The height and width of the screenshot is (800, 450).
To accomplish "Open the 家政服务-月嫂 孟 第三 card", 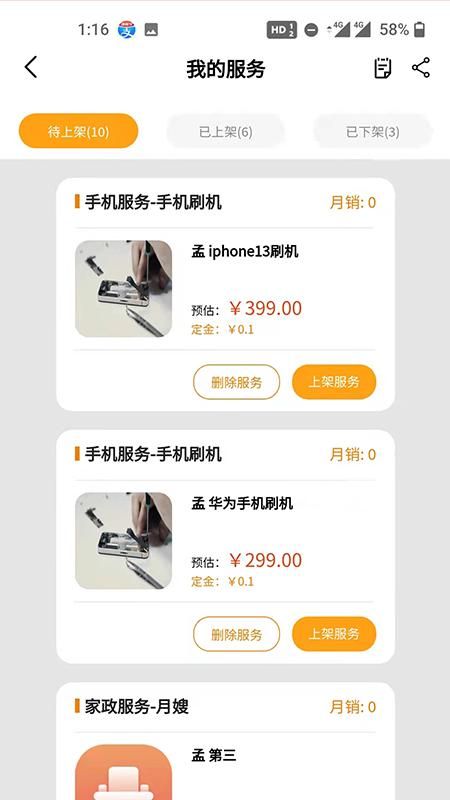I will pyautogui.click(x=226, y=741).
